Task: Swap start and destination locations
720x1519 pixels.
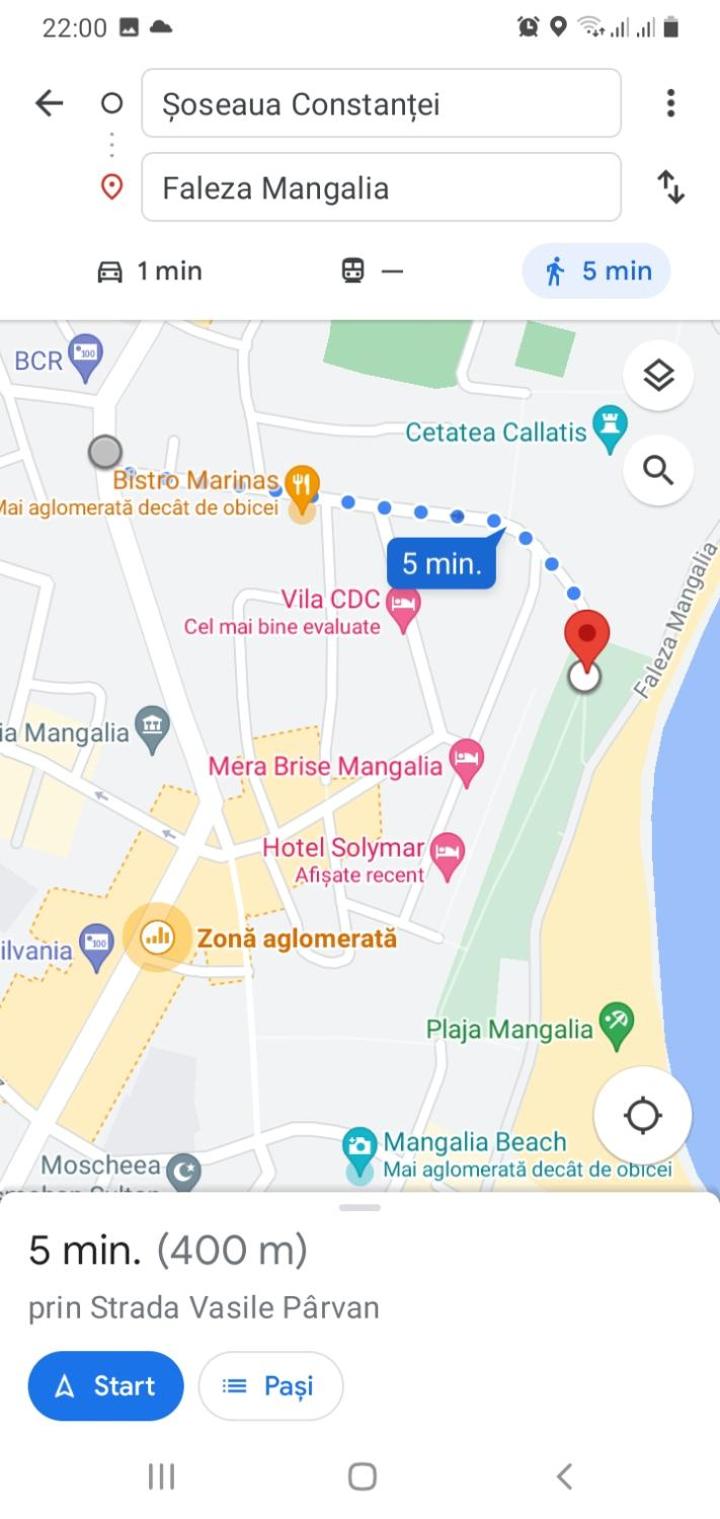Action: click(670, 187)
